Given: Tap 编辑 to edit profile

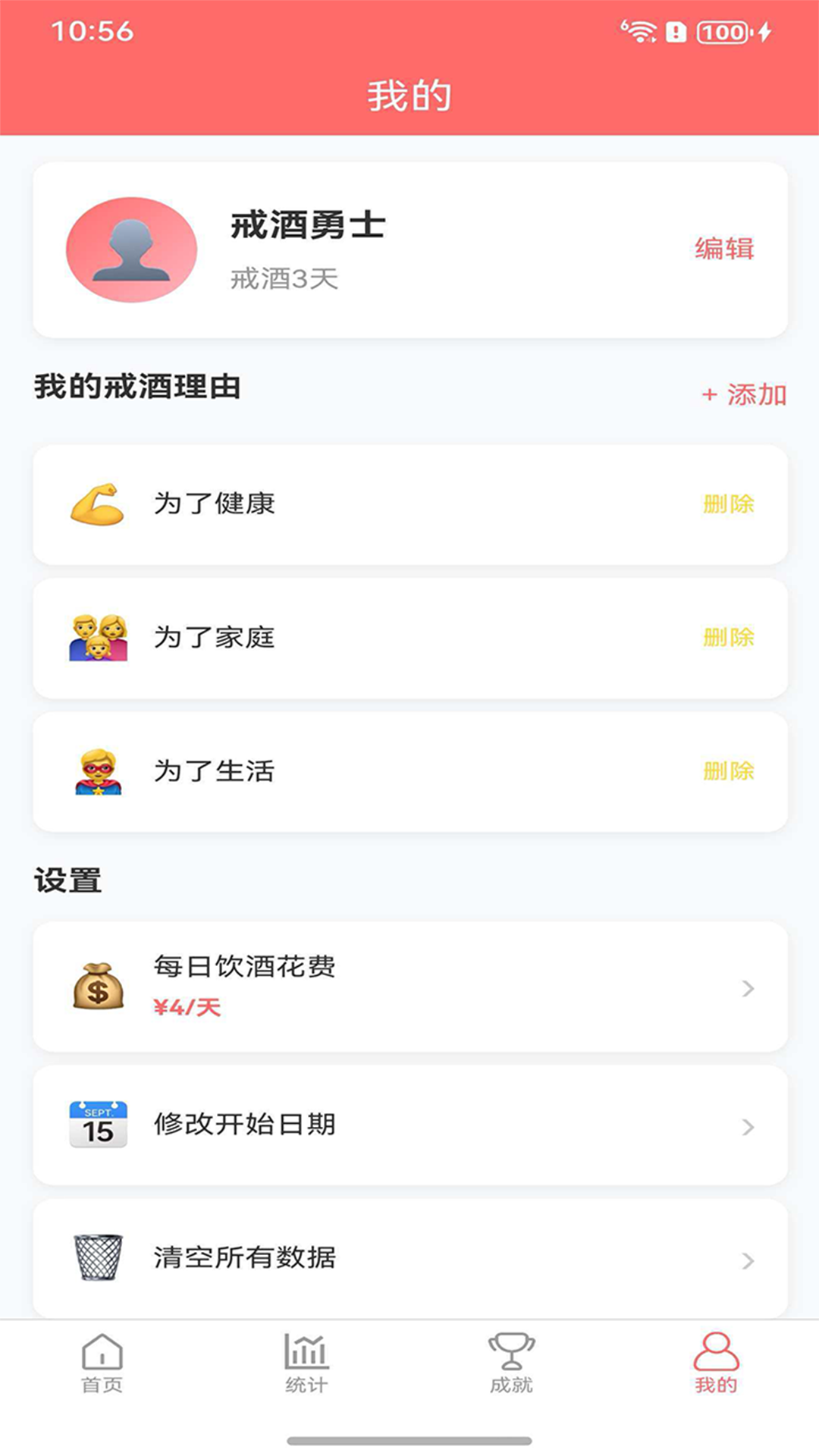Looking at the screenshot, I should [x=723, y=249].
